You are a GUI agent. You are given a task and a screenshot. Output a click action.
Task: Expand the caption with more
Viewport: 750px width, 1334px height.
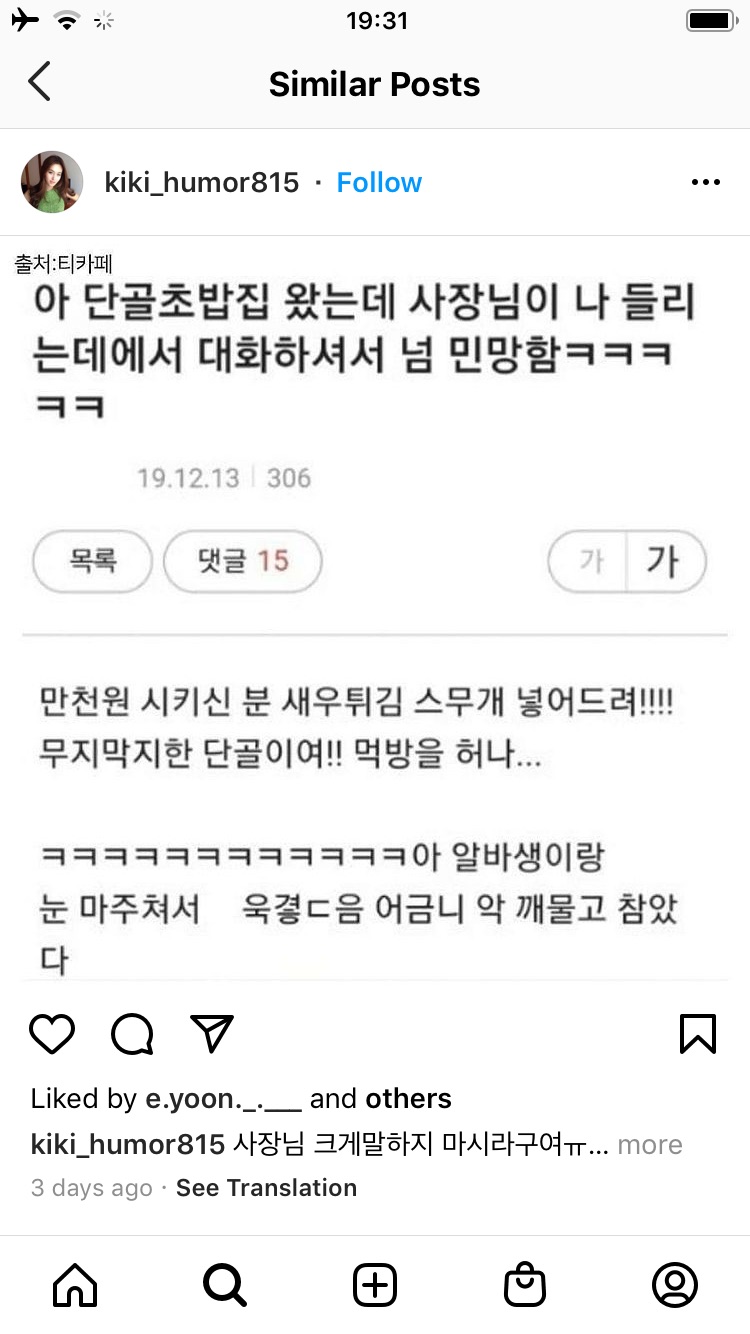pos(650,1144)
